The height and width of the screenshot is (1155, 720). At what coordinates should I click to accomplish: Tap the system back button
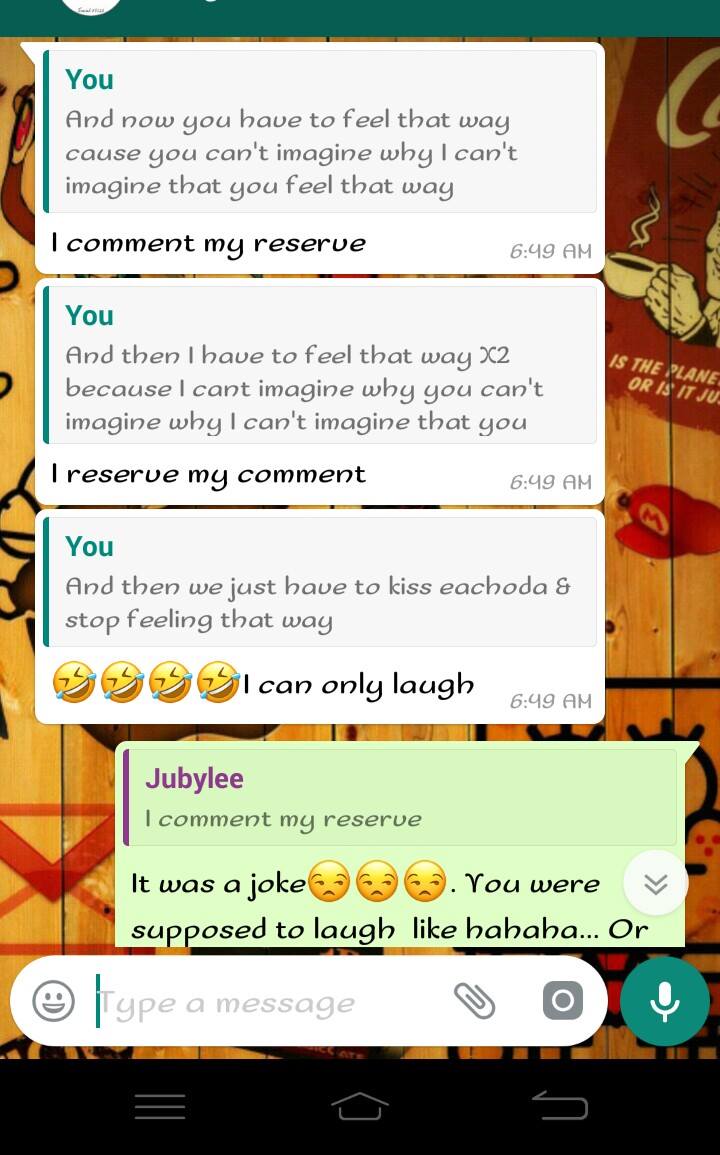pos(559,1105)
